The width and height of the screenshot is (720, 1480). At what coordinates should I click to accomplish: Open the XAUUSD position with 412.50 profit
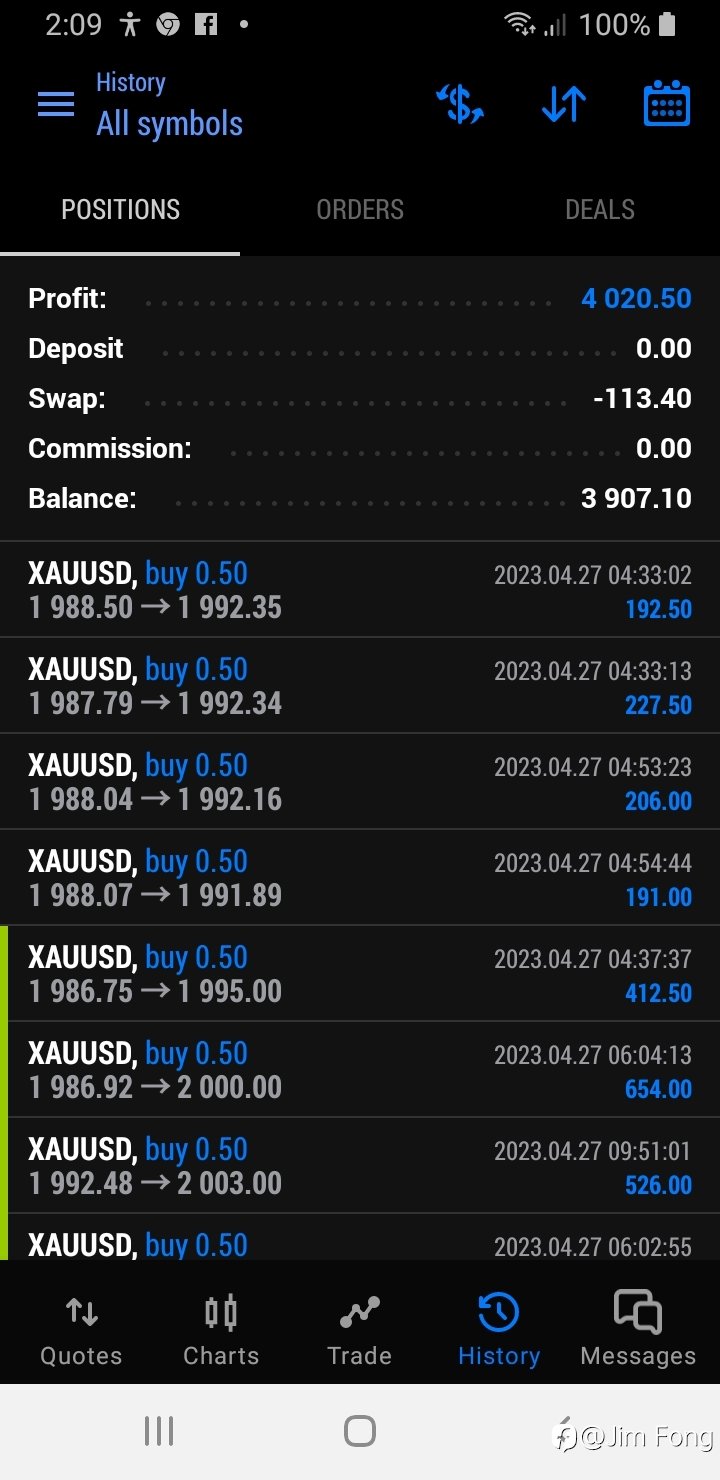(360, 974)
